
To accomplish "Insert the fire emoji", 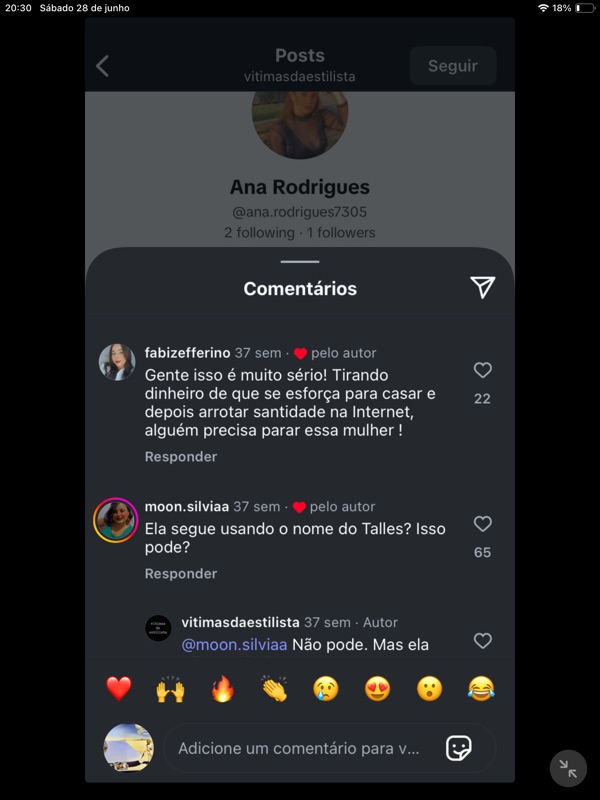I will tap(222, 688).
